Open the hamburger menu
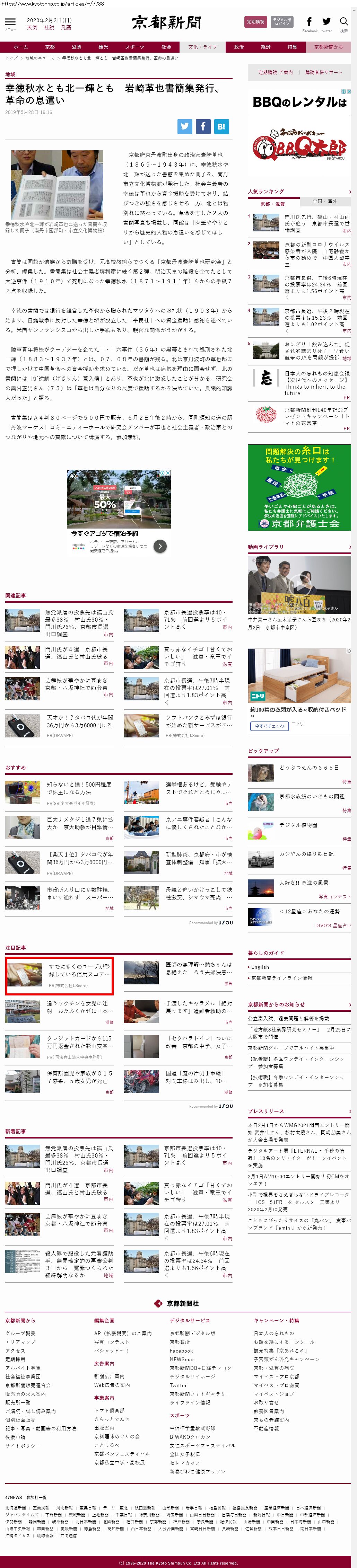The height and width of the screenshot is (1568, 357). pos(10,23)
